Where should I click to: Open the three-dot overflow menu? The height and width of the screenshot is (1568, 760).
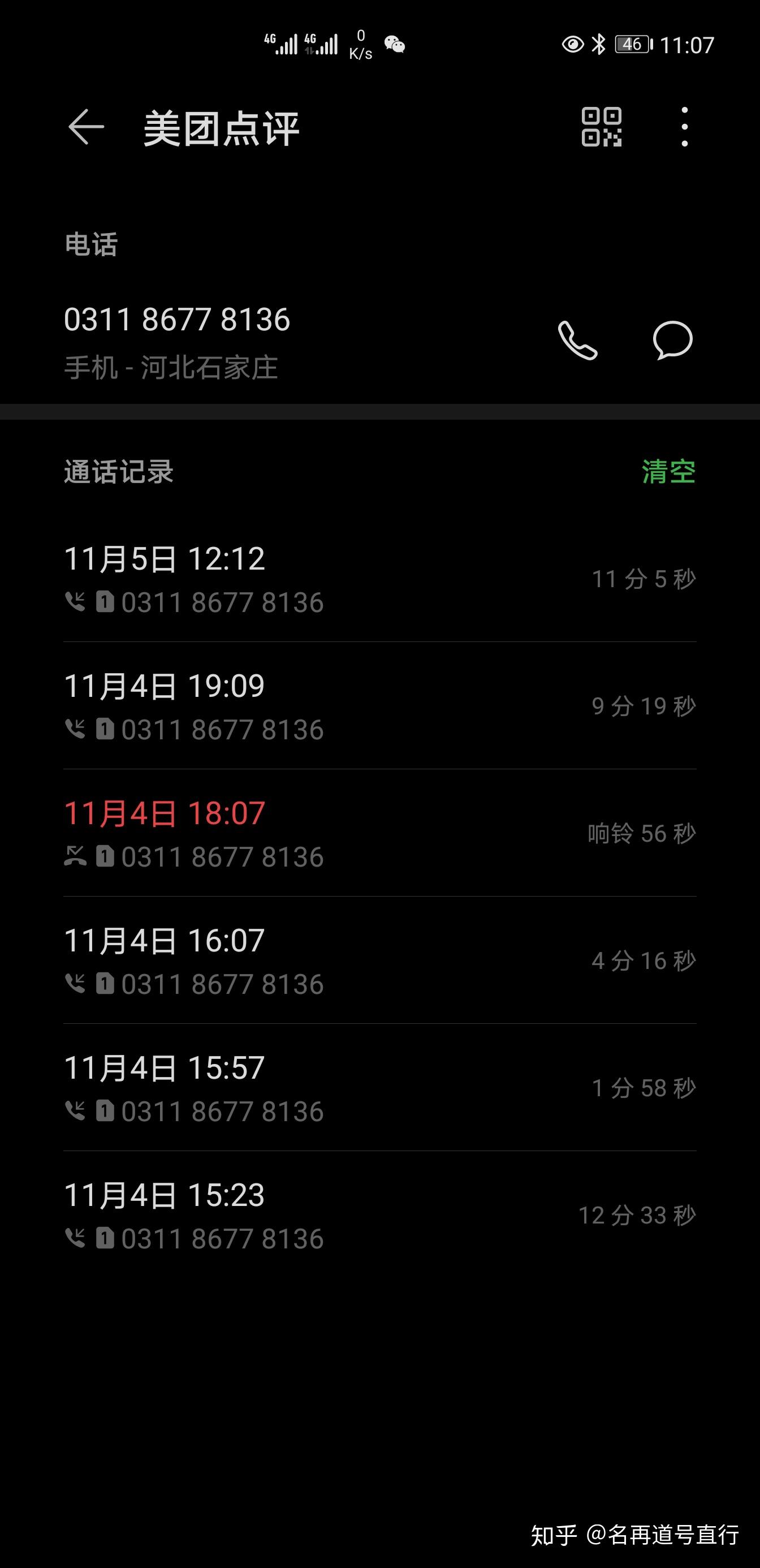685,127
